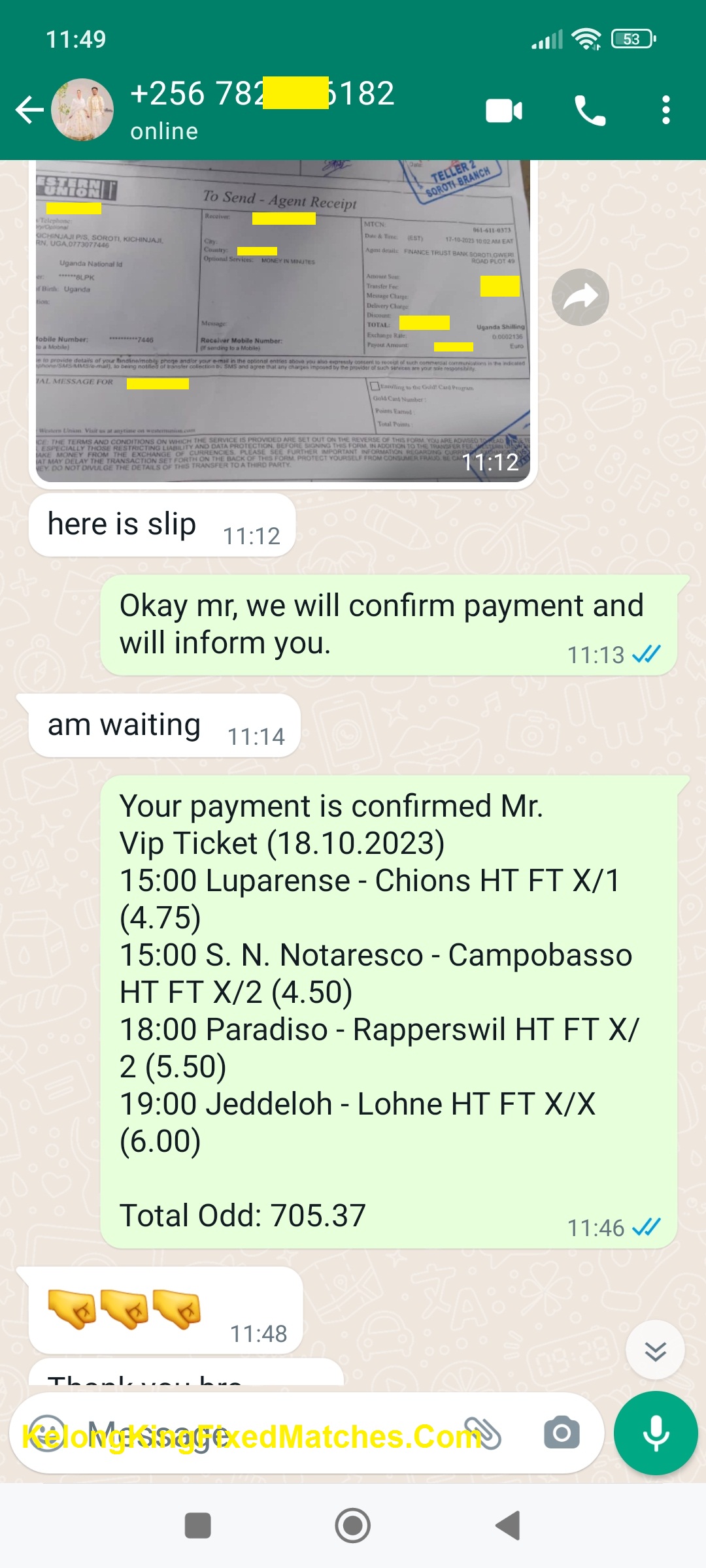Viewport: 706px width, 1568px height.
Task: Open the Western Union receipt photo
Action: 282,320
